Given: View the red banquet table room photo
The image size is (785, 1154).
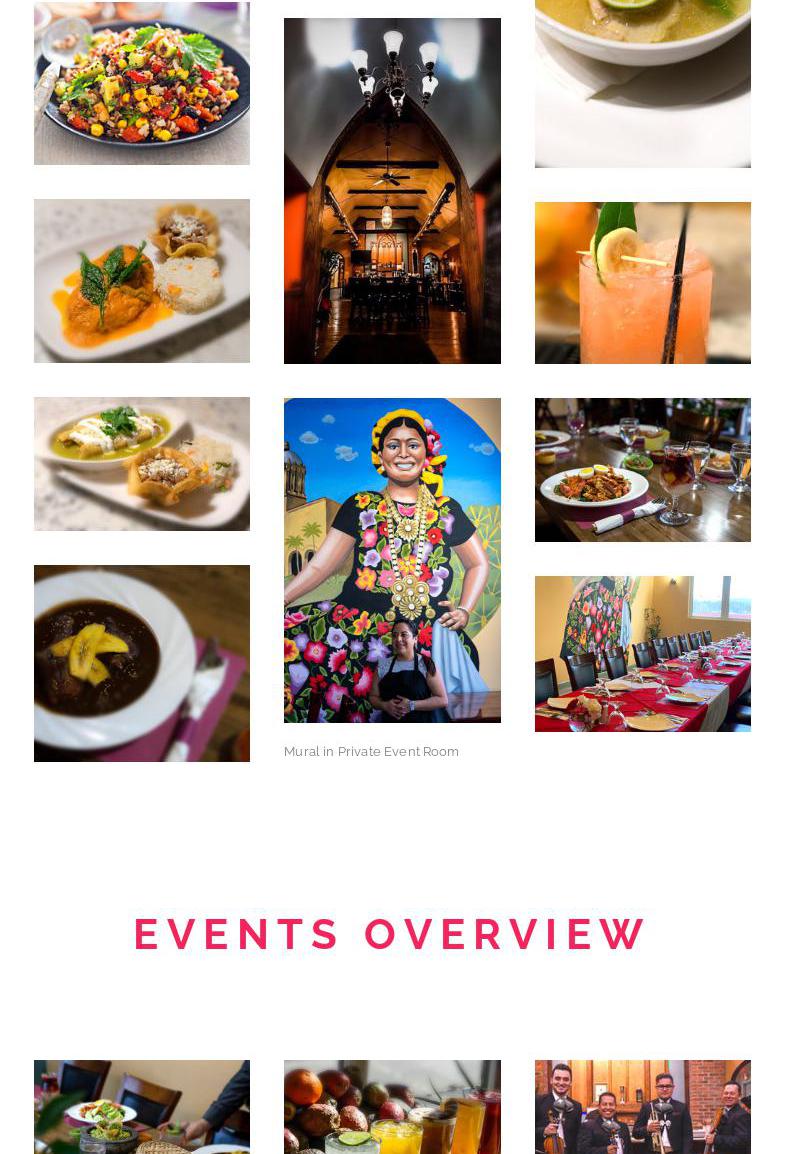Looking at the screenshot, I should pos(642,654).
